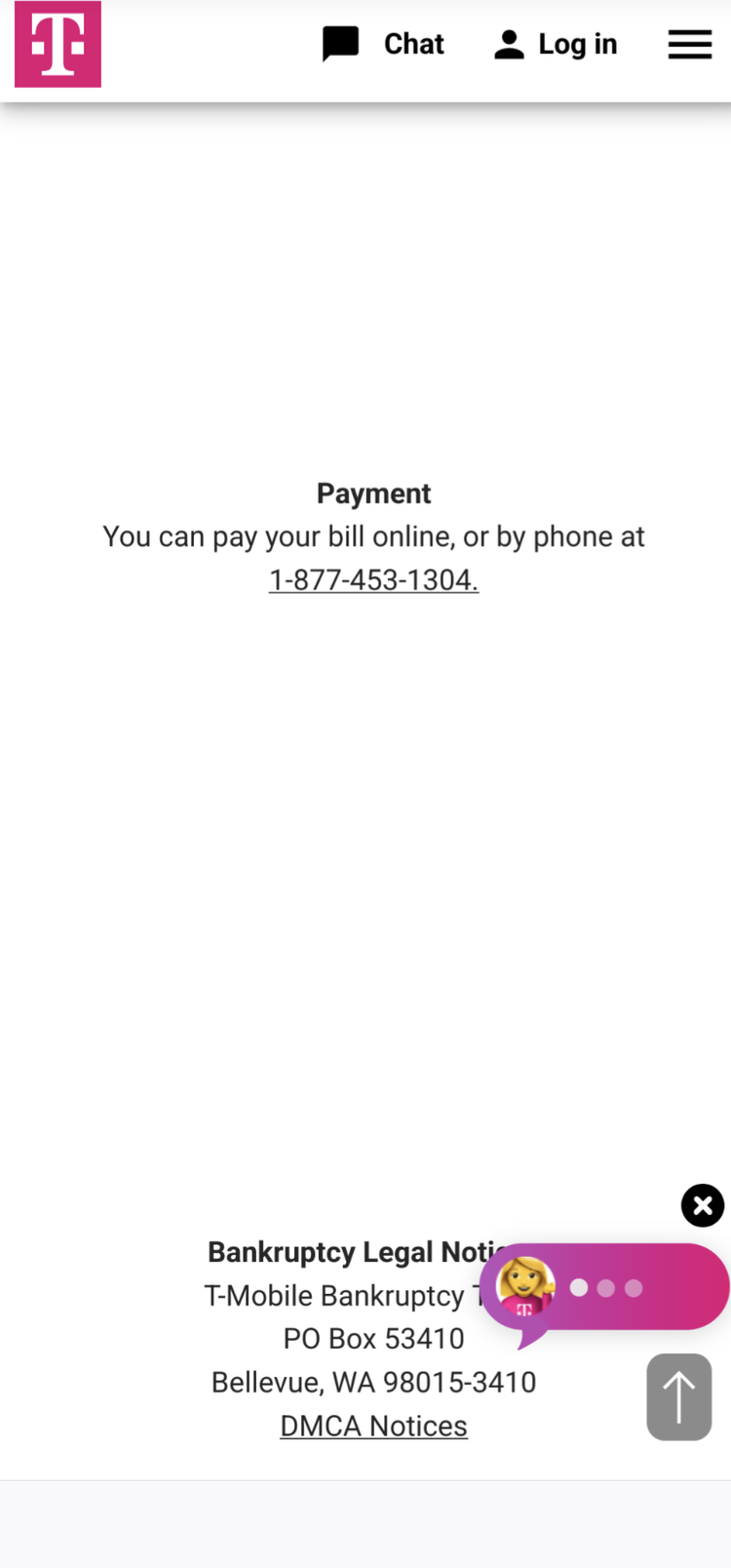Jump back to top of page
Screen dimensions: 731x1568
pos(679,1396)
